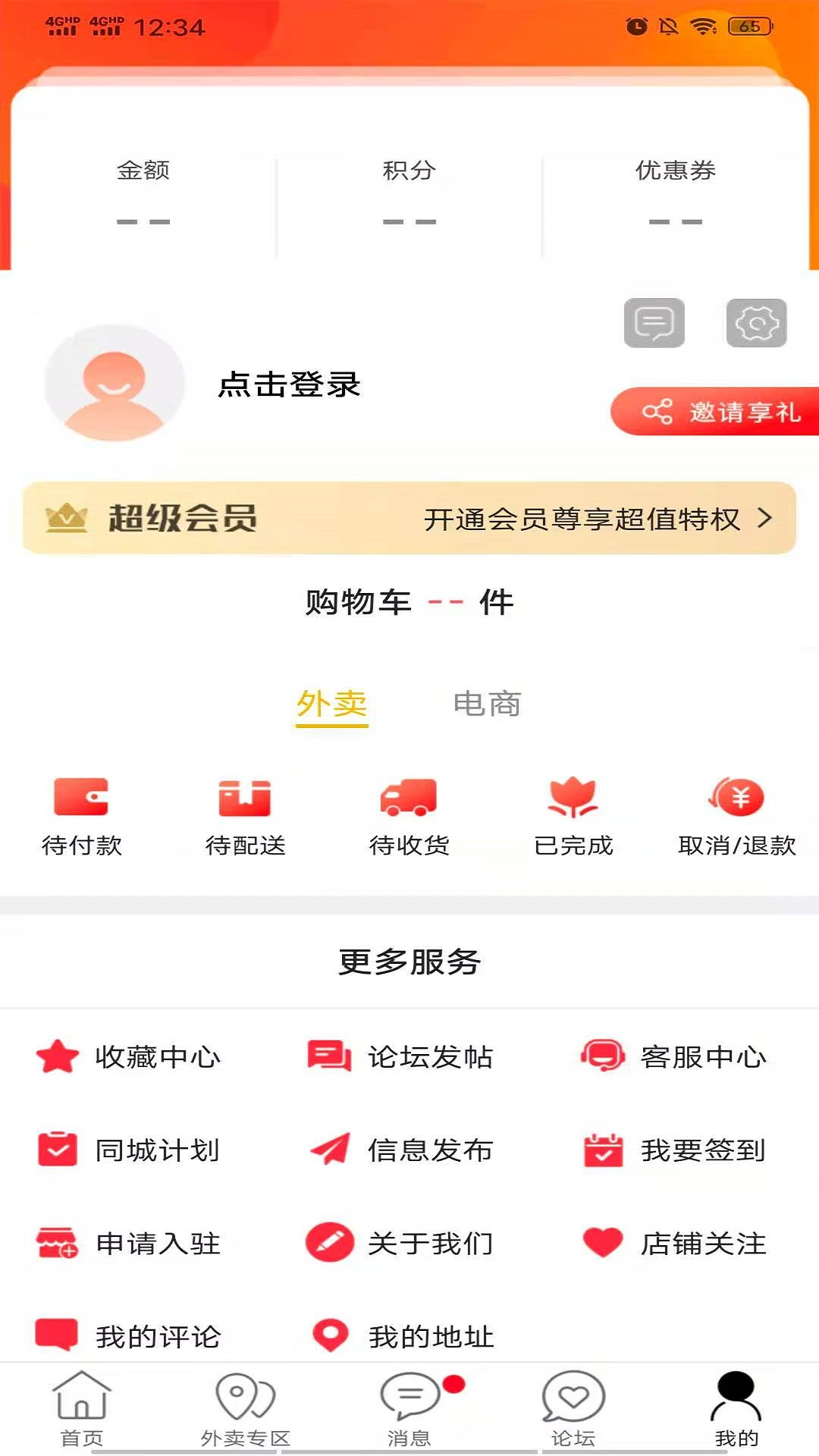Image resolution: width=819 pixels, height=1456 pixels.
Task: Open the messages icon above the invite button
Action: coord(654,323)
